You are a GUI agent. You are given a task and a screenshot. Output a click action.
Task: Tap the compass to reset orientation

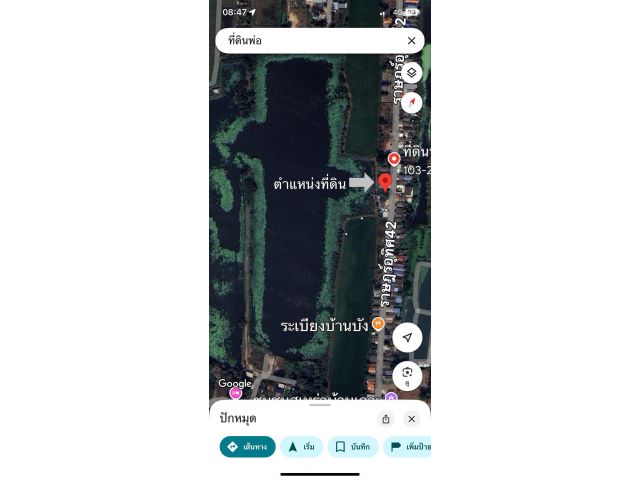click(x=410, y=103)
